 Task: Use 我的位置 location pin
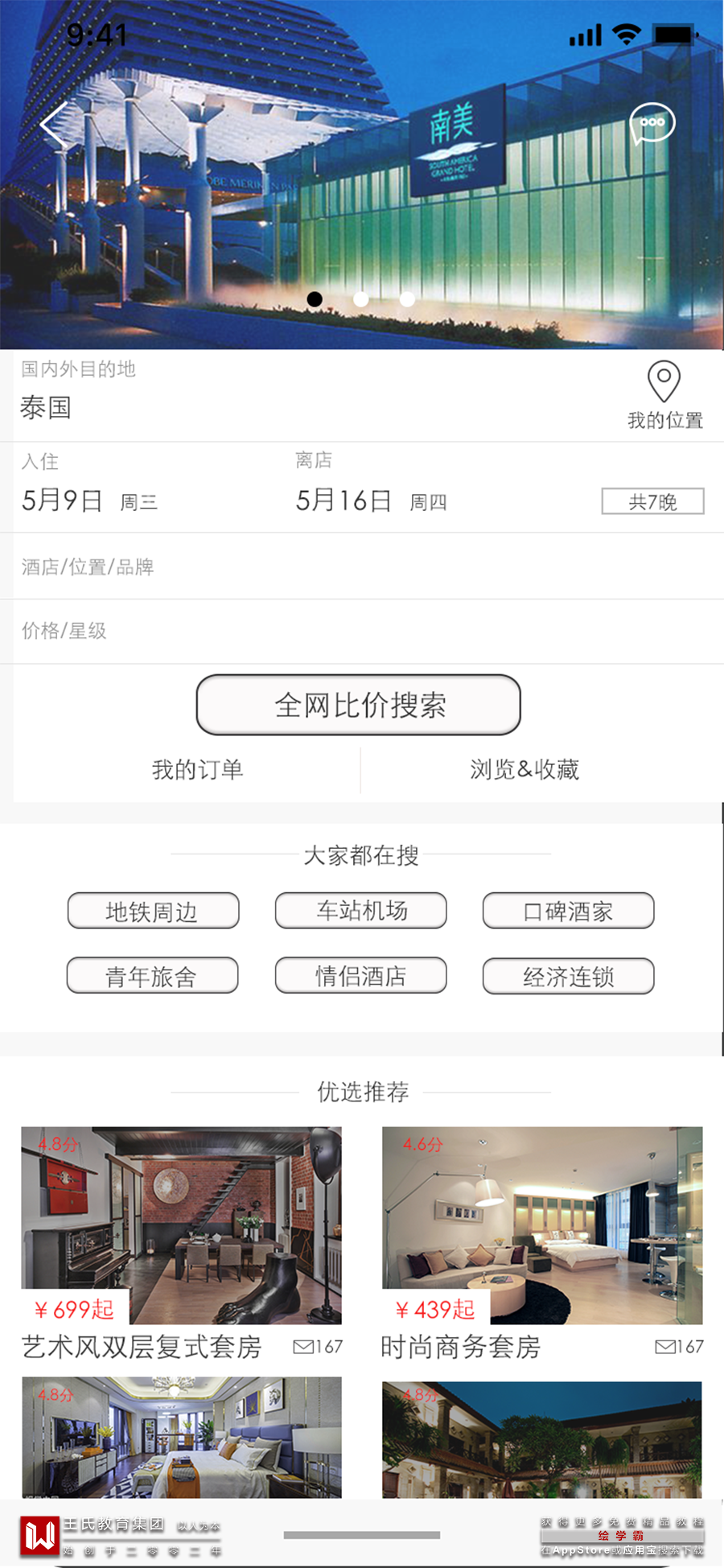(x=664, y=393)
